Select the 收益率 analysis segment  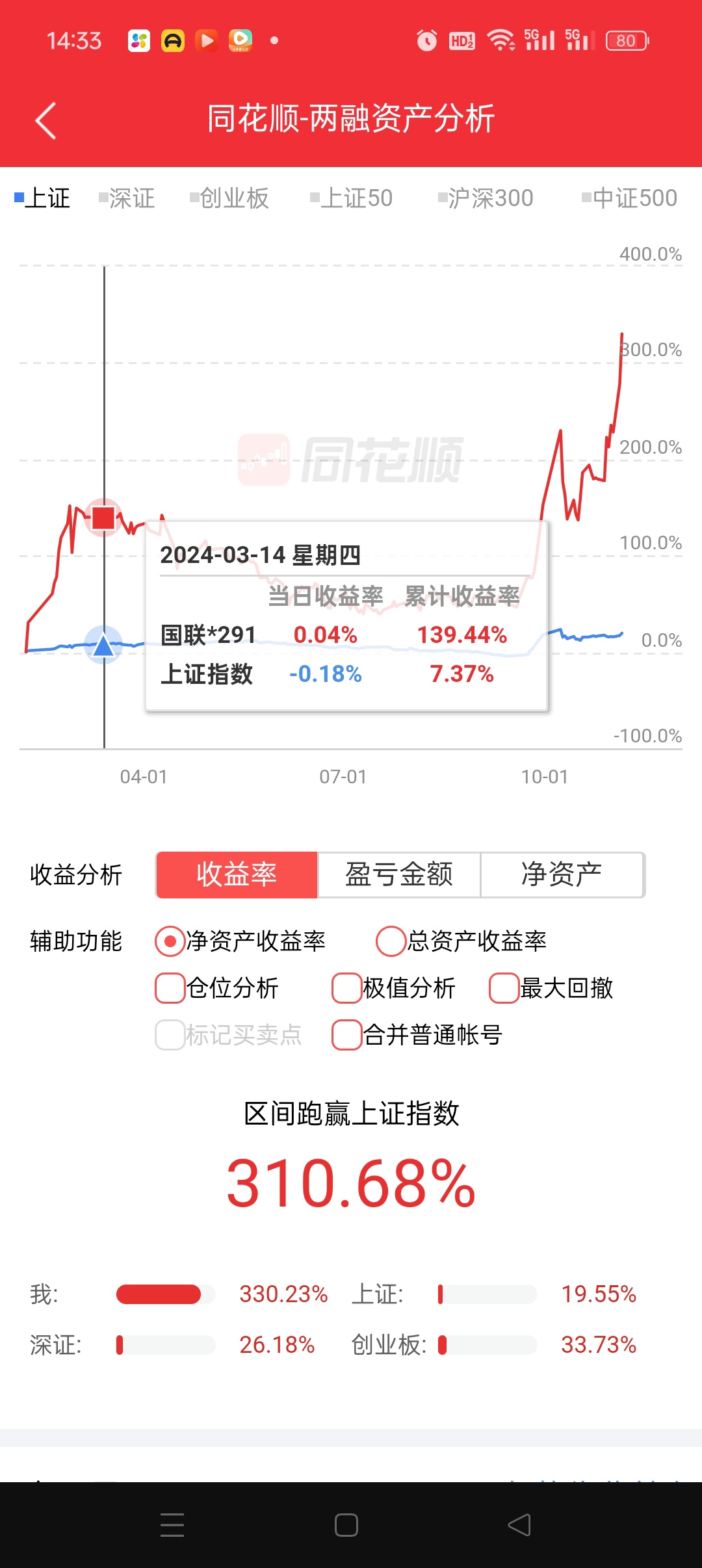click(237, 874)
